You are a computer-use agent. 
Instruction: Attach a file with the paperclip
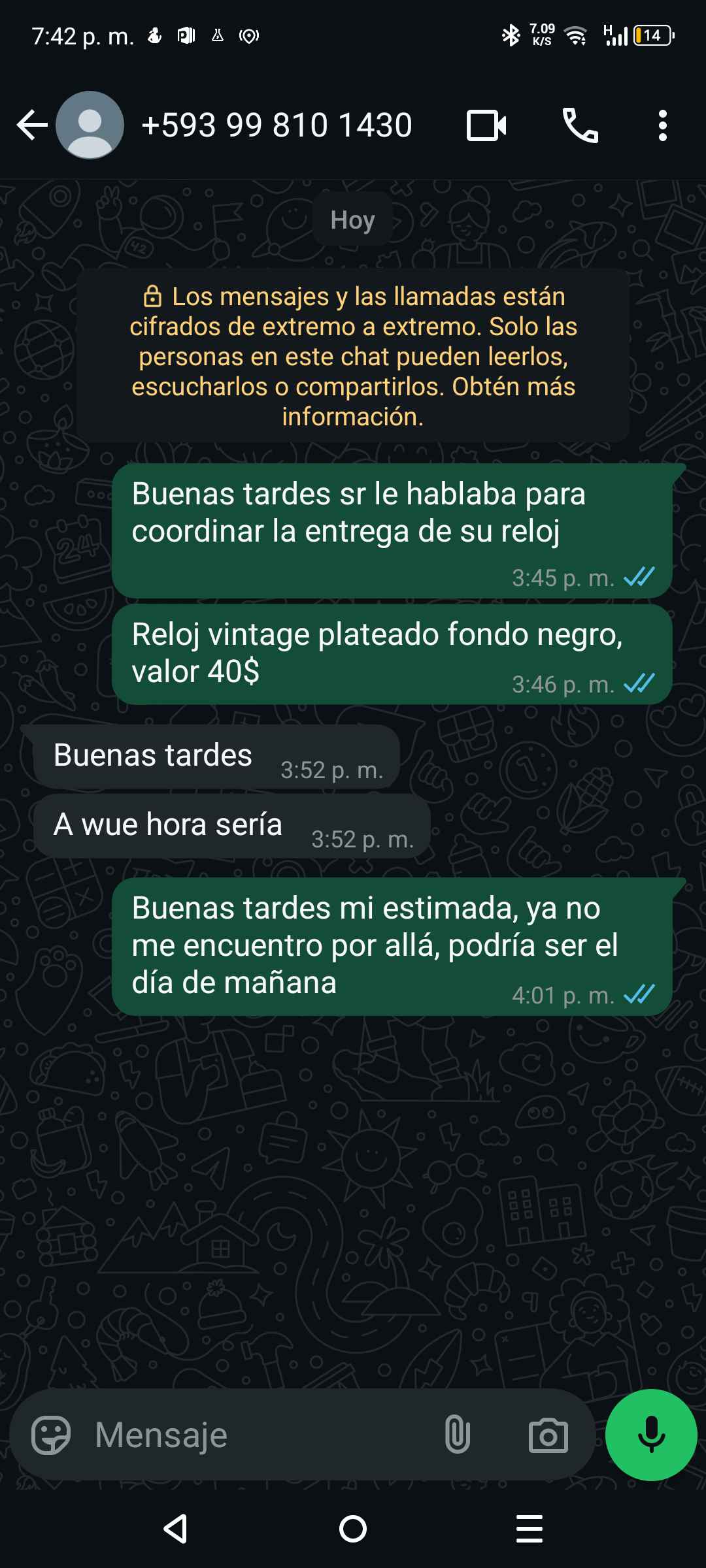point(457,1435)
